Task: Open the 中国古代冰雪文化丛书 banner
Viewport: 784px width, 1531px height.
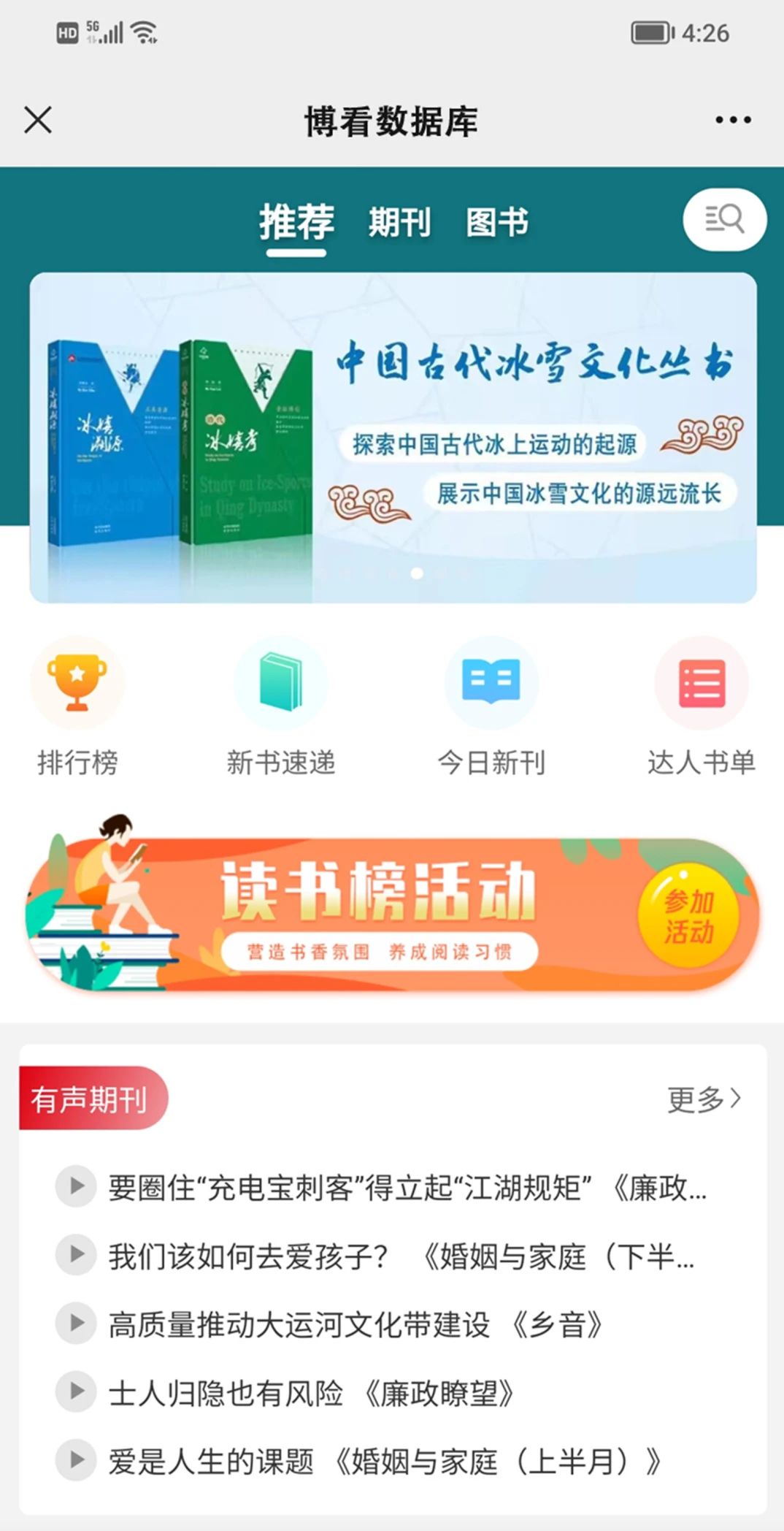Action: 393,437
